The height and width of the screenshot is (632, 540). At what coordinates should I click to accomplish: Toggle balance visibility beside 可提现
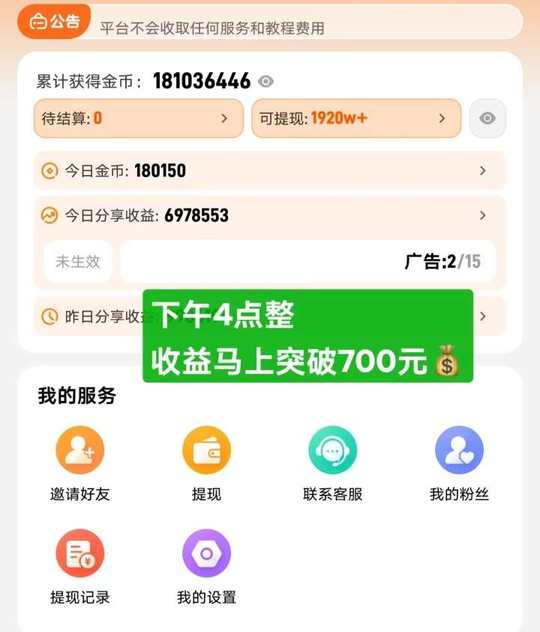(487, 118)
